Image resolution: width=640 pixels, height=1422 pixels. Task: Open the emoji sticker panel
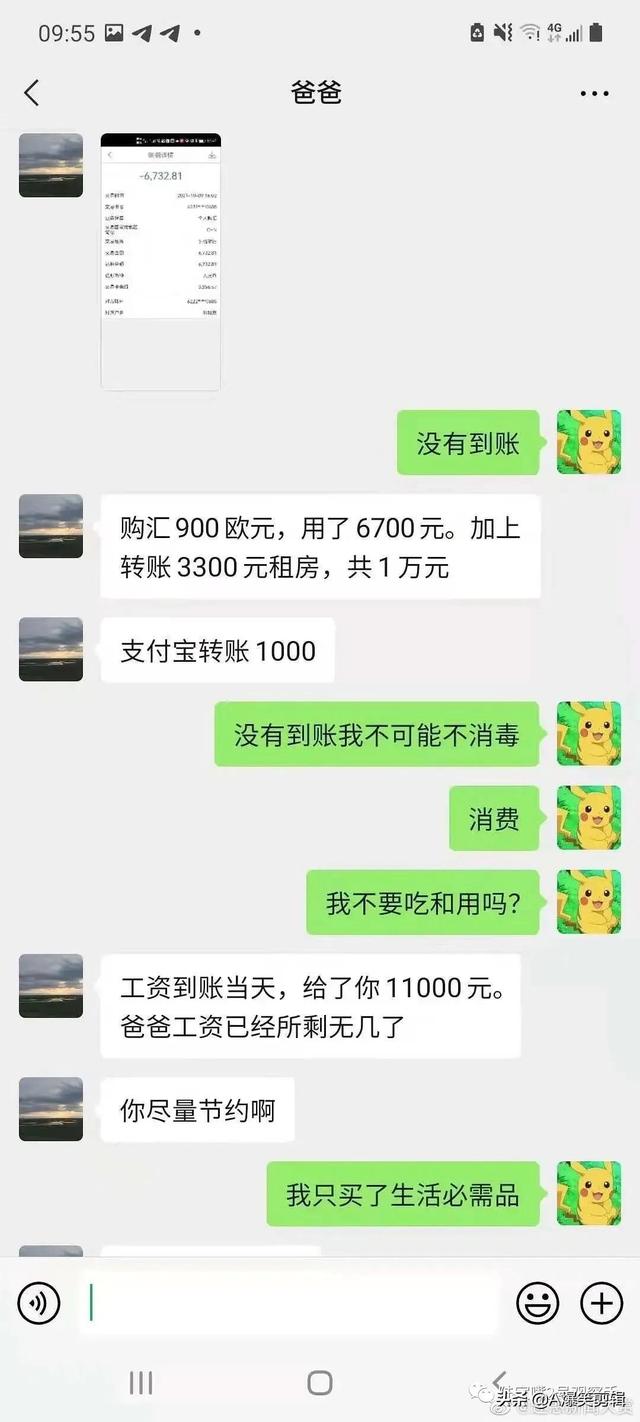(x=537, y=1303)
